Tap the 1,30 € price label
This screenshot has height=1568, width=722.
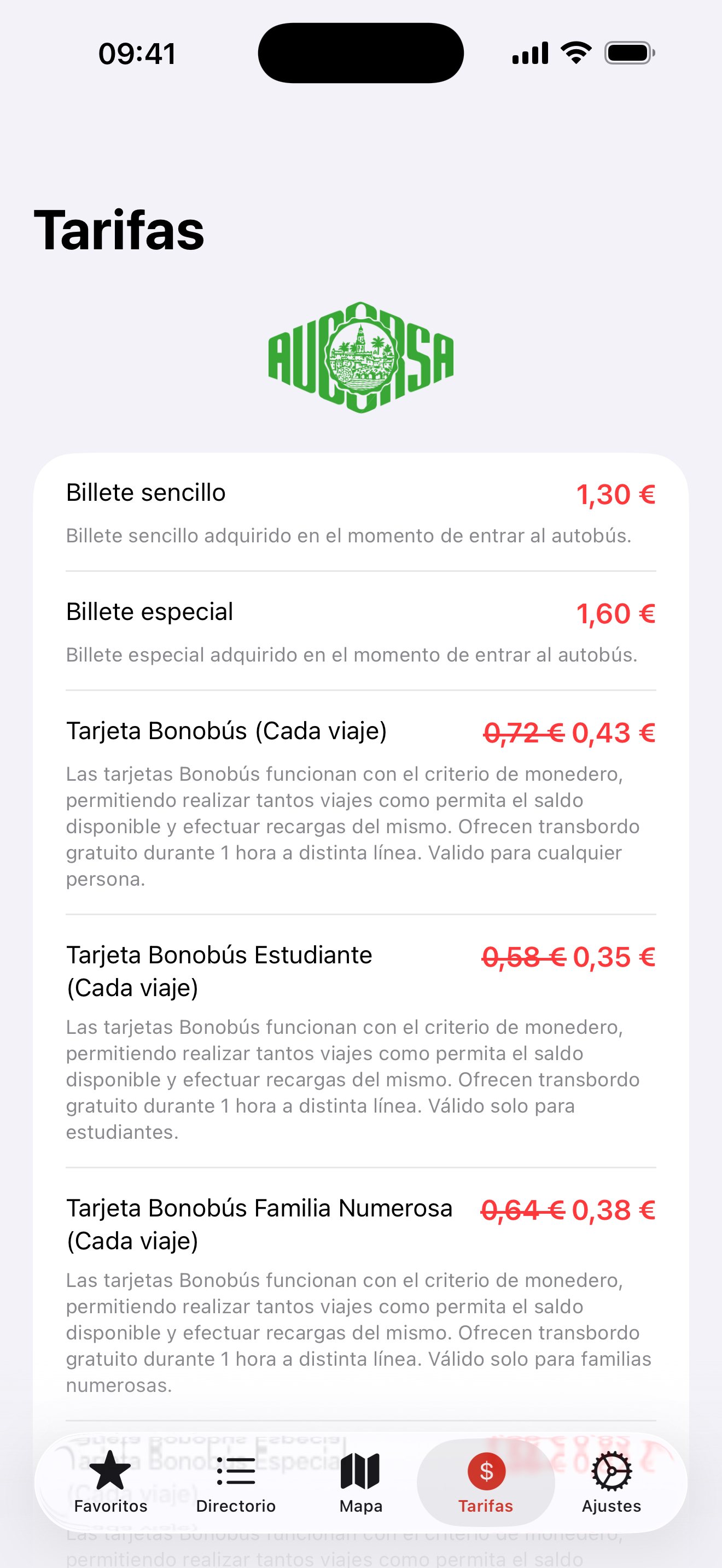615,494
